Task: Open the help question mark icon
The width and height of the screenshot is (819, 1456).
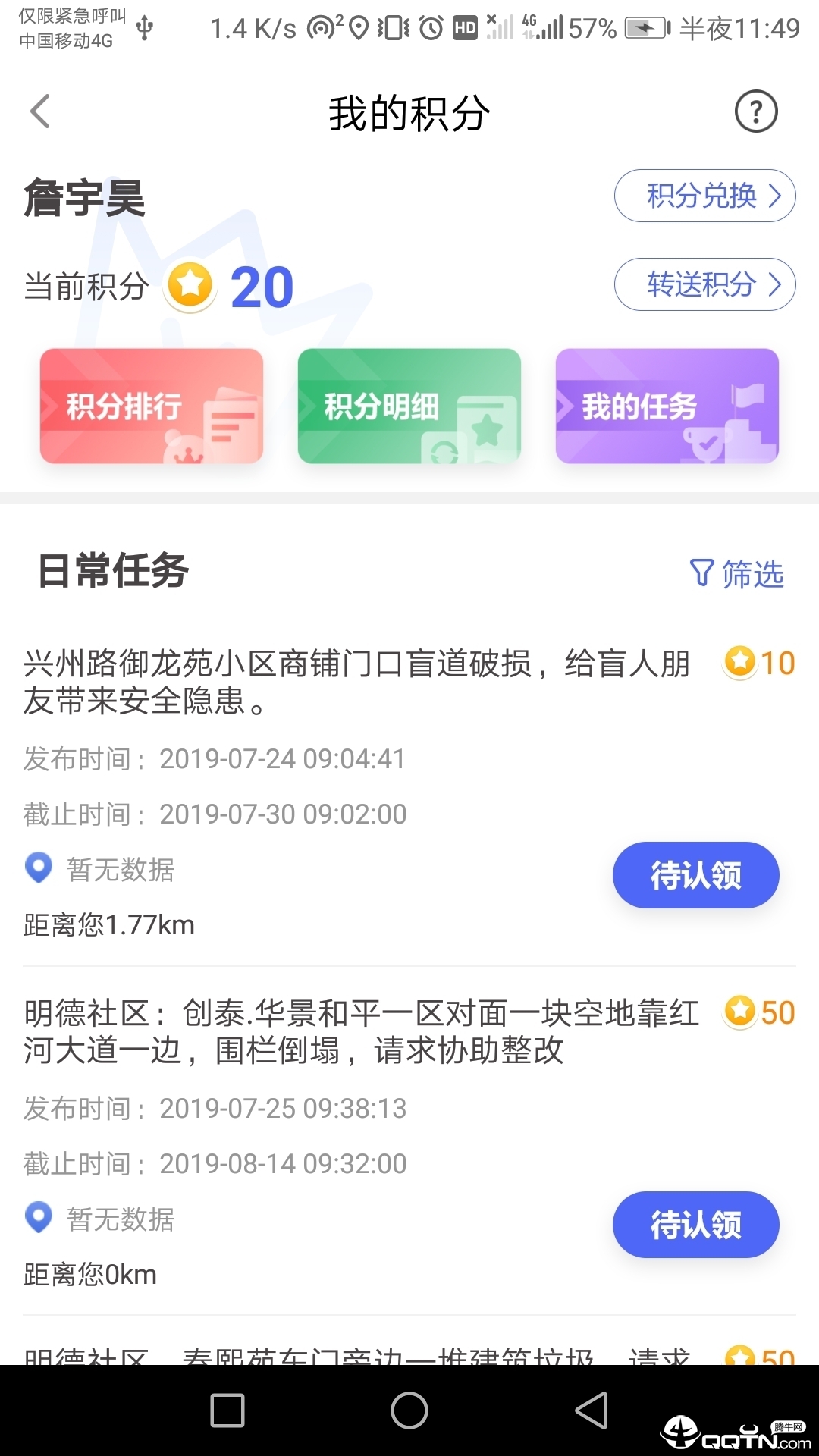Action: tap(756, 111)
